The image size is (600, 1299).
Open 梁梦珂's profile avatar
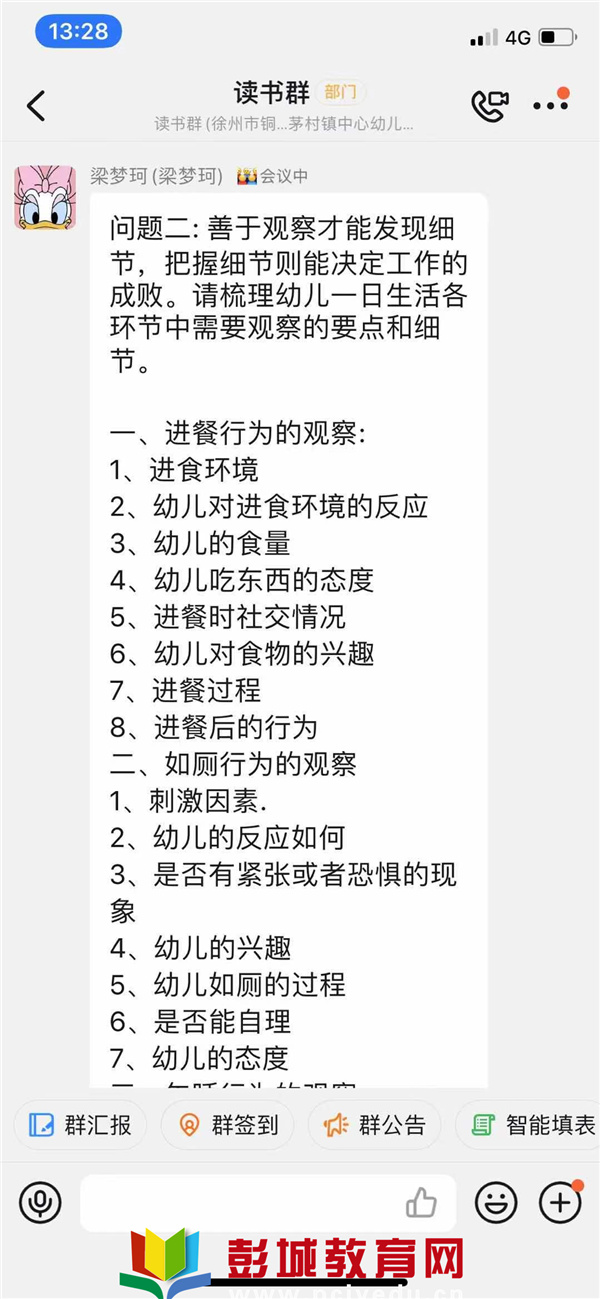(45, 197)
